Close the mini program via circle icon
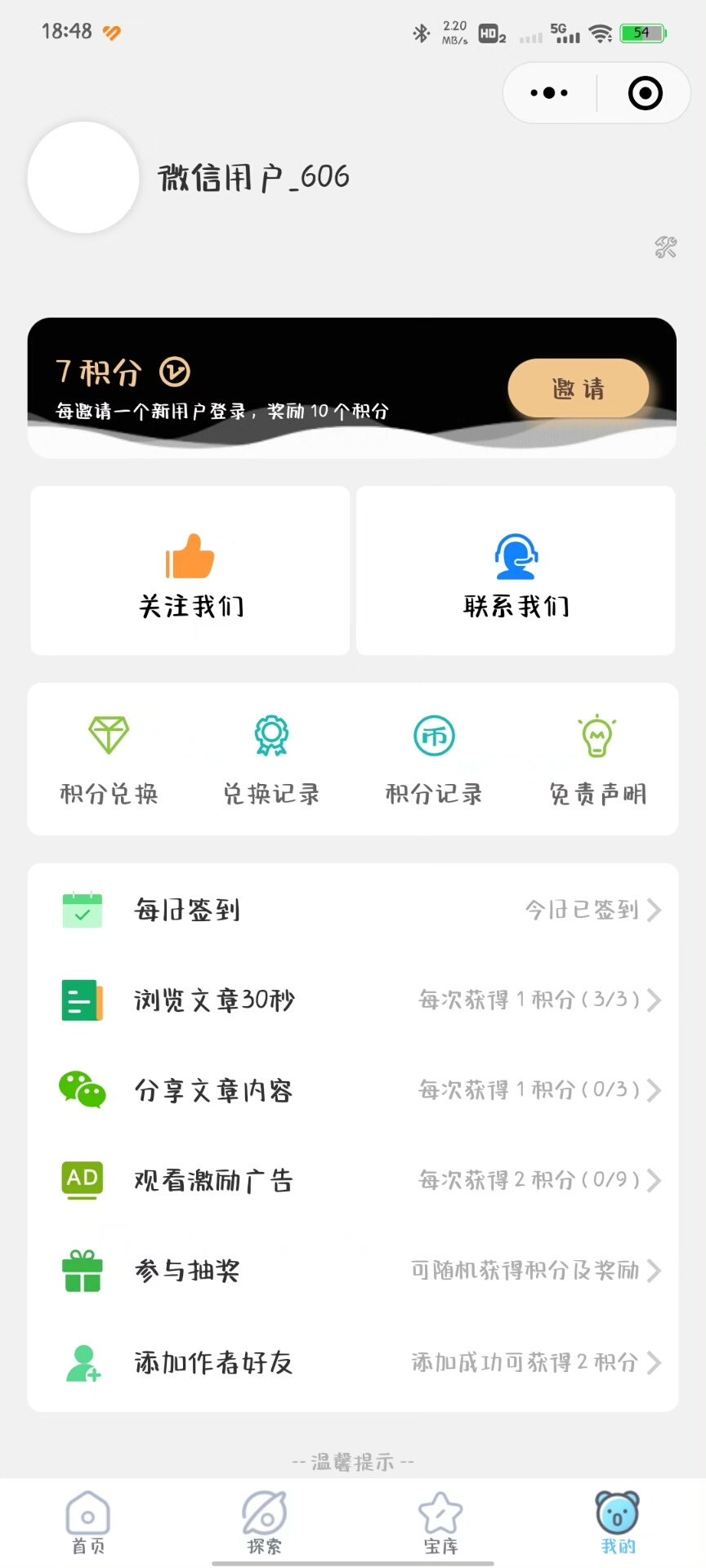Image resolution: width=706 pixels, height=1568 pixels. [x=645, y=93]
